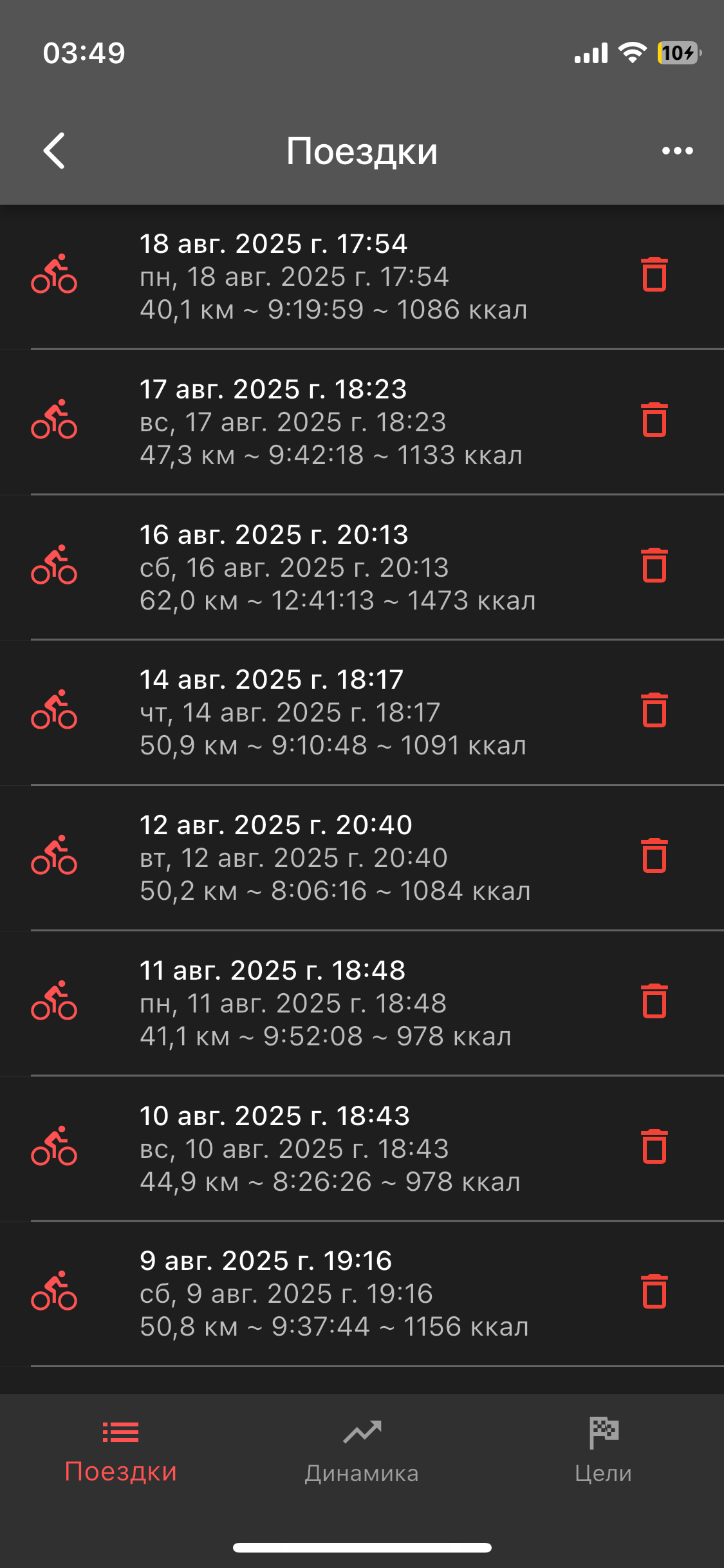This screenshot has width=724, height=1568.
Task: Open the ride from 18 авг. 2025 17:54
Action: 335,277
